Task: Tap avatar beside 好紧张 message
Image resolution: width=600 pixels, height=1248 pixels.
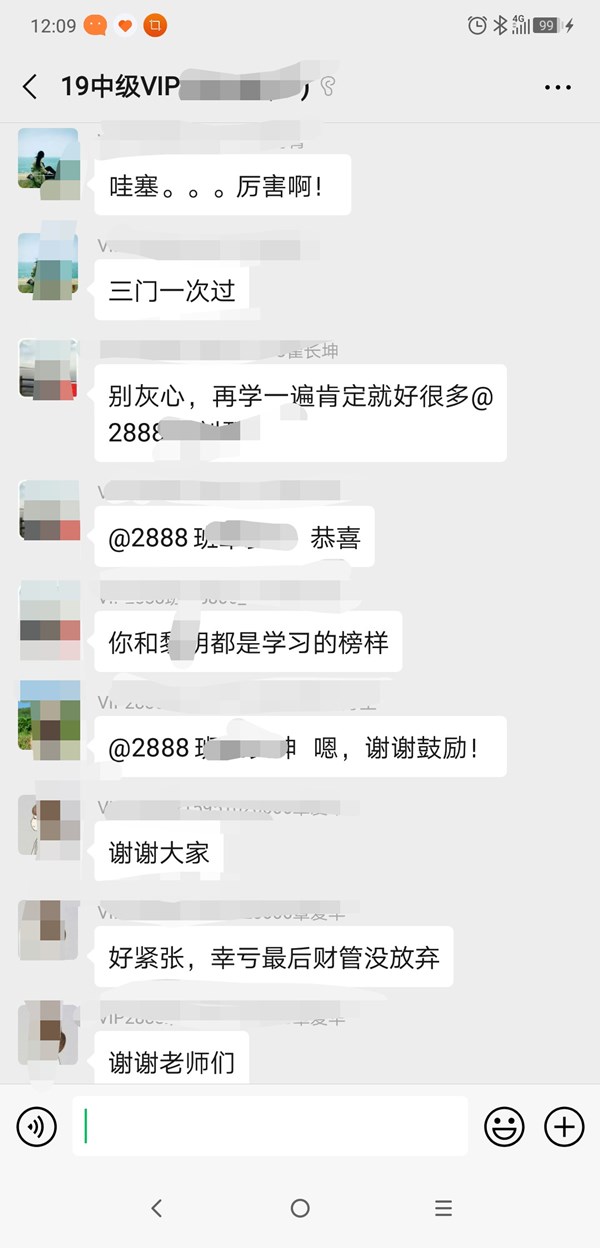Action: click(48, 929)
